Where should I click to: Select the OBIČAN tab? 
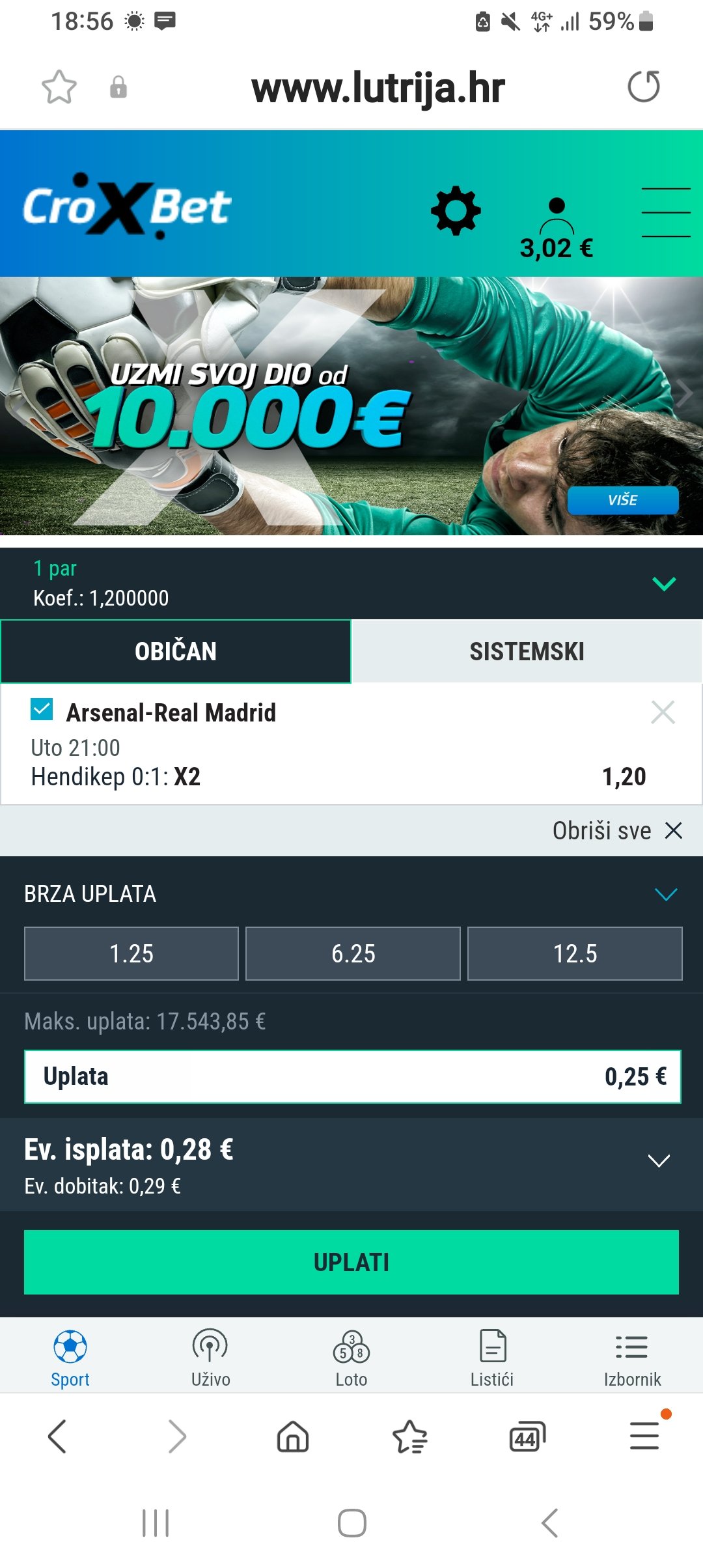pos(176,651)
